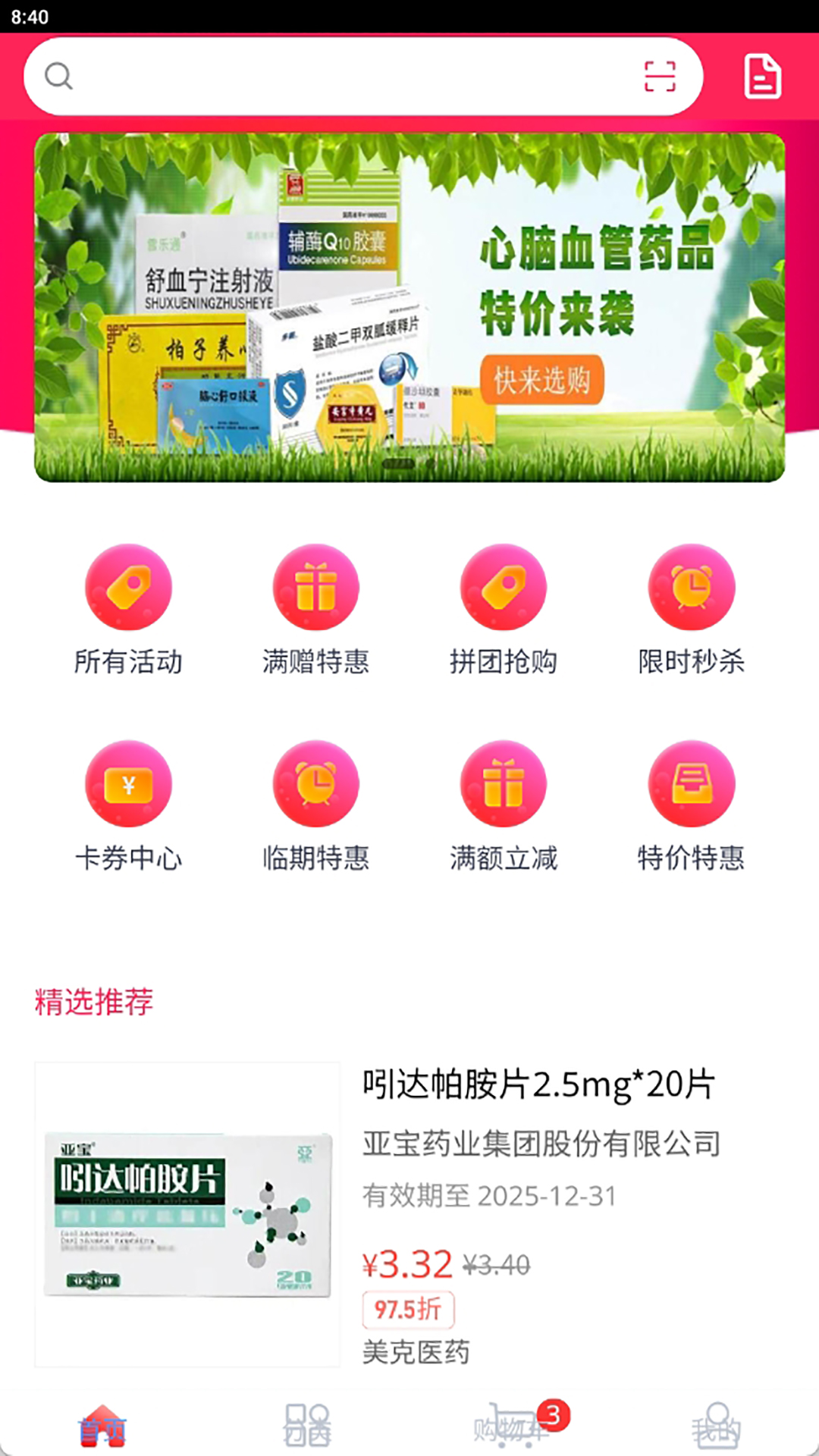Open the 吲达帕胺片 product card
Viewport: 819px width, 1456px height.
tap(409, 1215)
